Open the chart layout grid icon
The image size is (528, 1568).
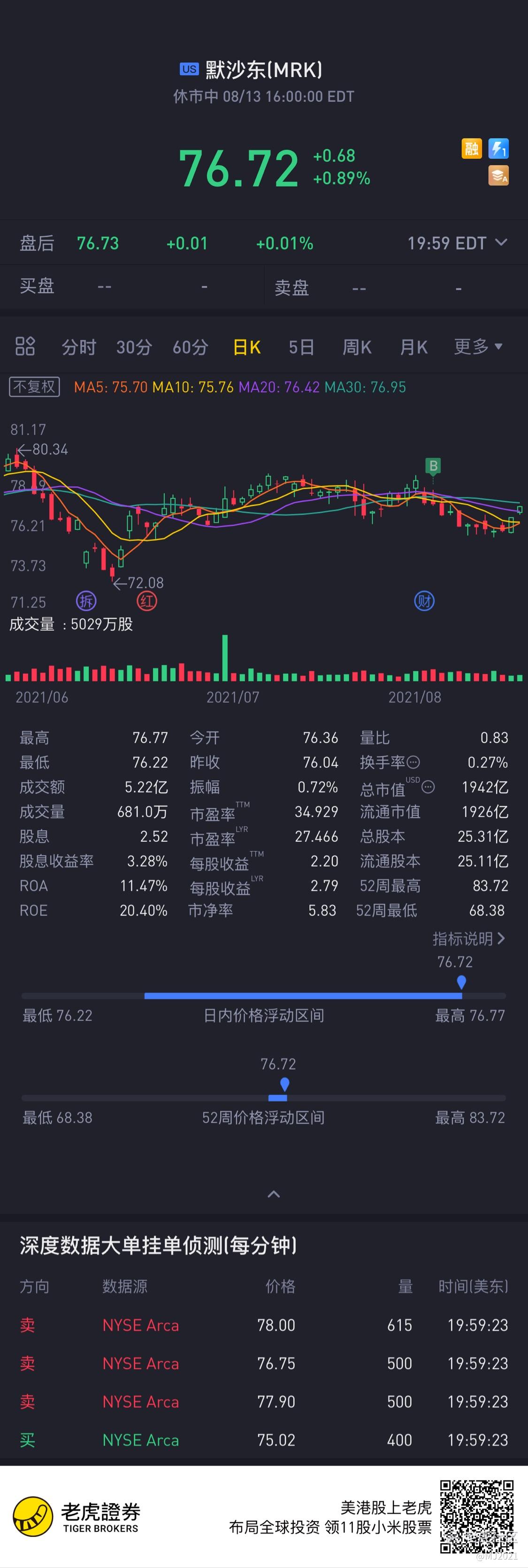(25, 346)
